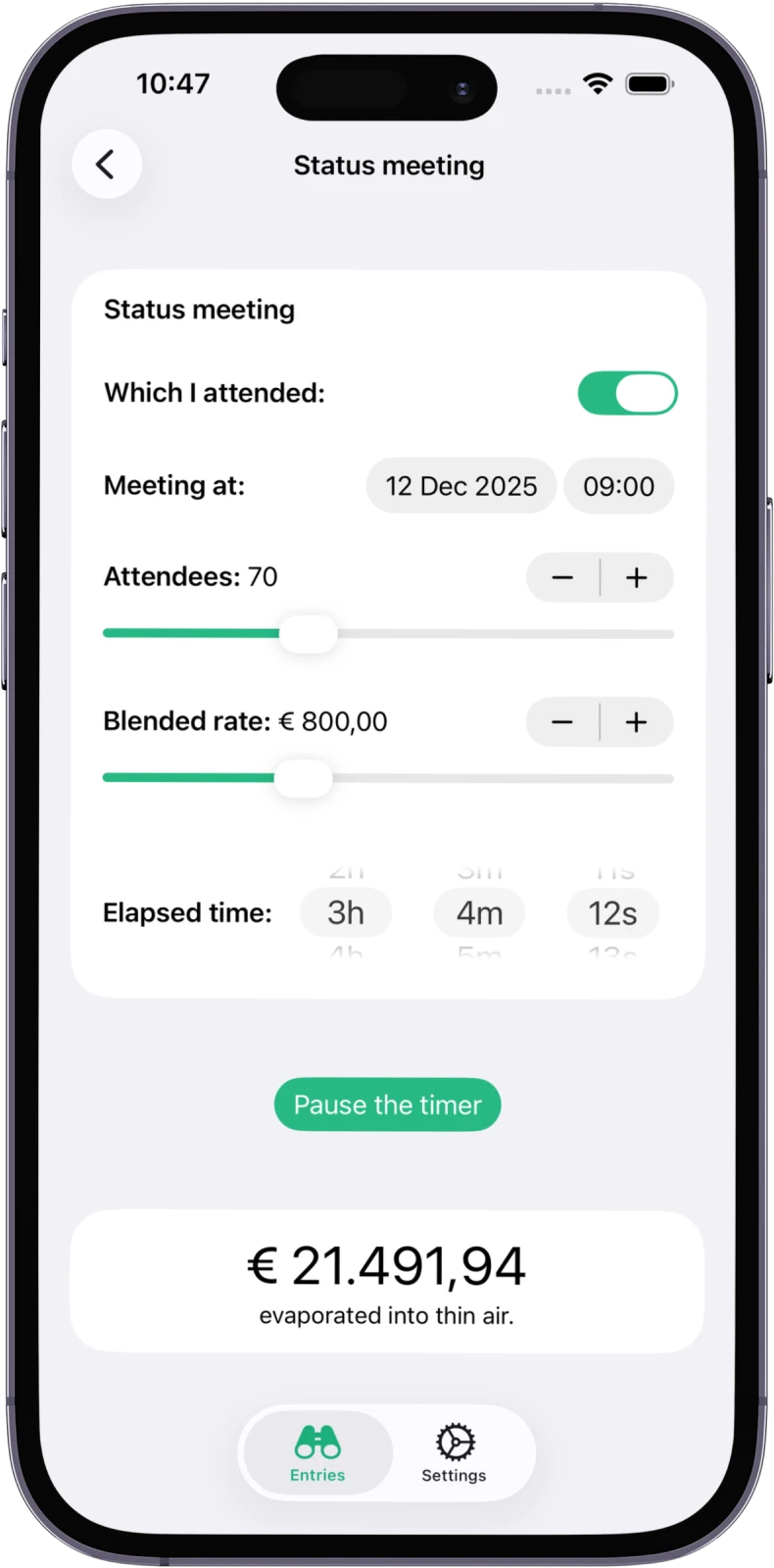Go back using the arrow button
The image size is (774, 1568).
tap(106, 165)
